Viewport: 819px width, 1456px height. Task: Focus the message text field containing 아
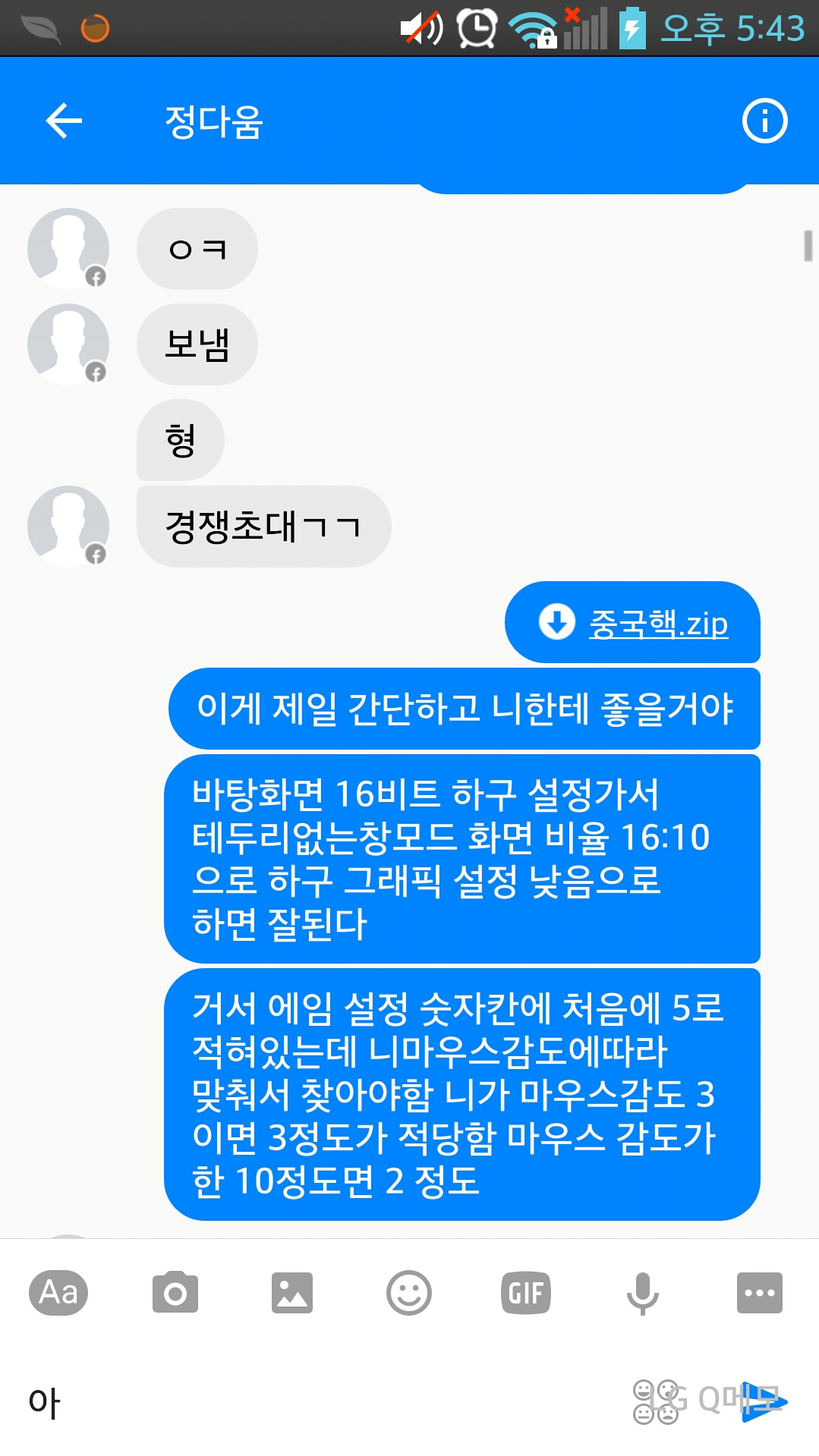(304, 1402)
